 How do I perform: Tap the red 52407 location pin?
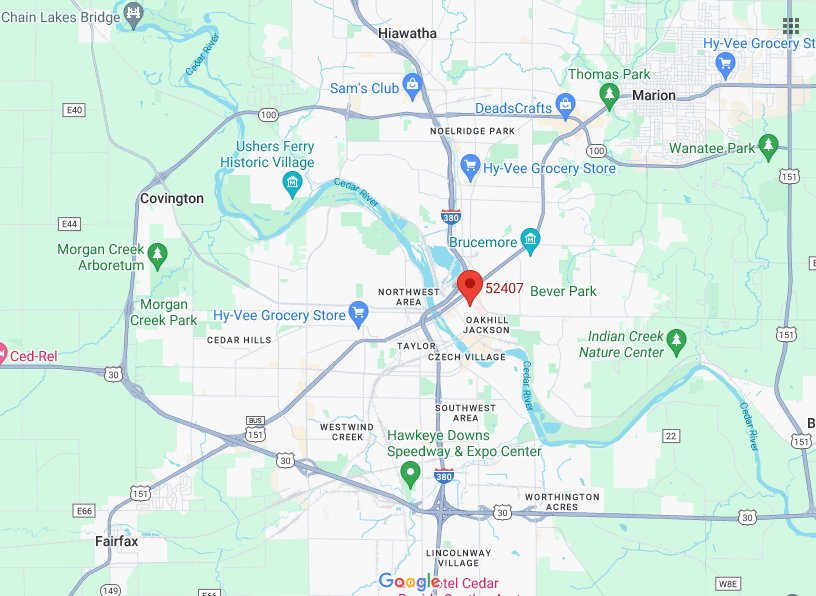[470, 285]
